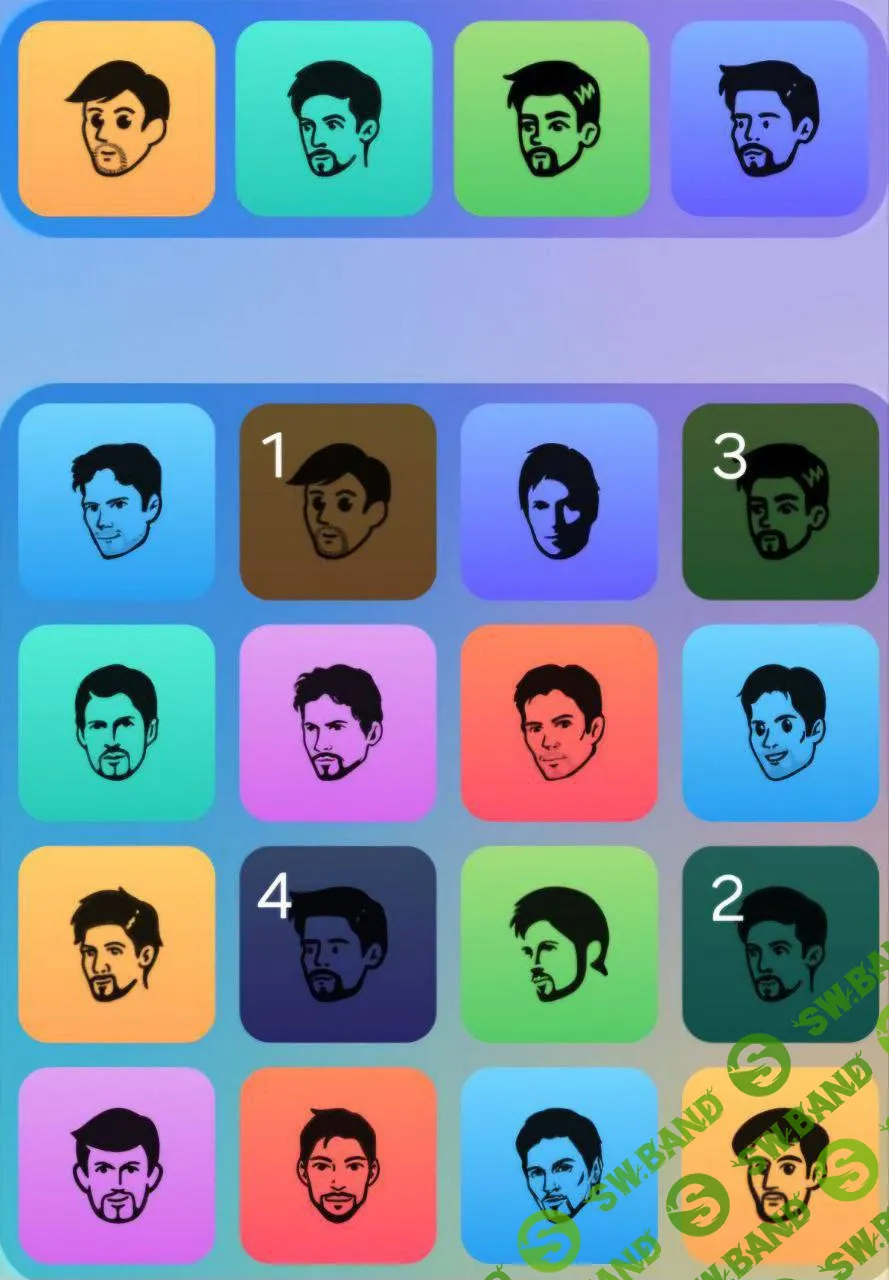Pick the half-shadowed beardless face on the violet tile

click(559, 501)
